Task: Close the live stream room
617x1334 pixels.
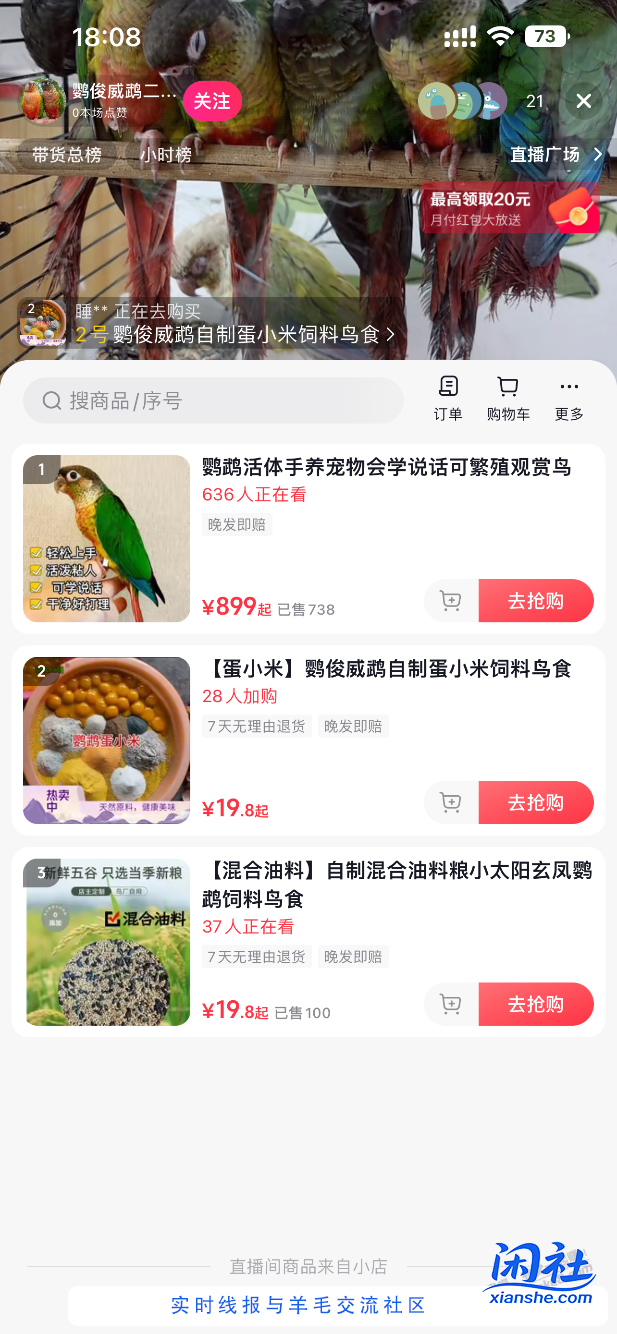Action: pos(584,101)
